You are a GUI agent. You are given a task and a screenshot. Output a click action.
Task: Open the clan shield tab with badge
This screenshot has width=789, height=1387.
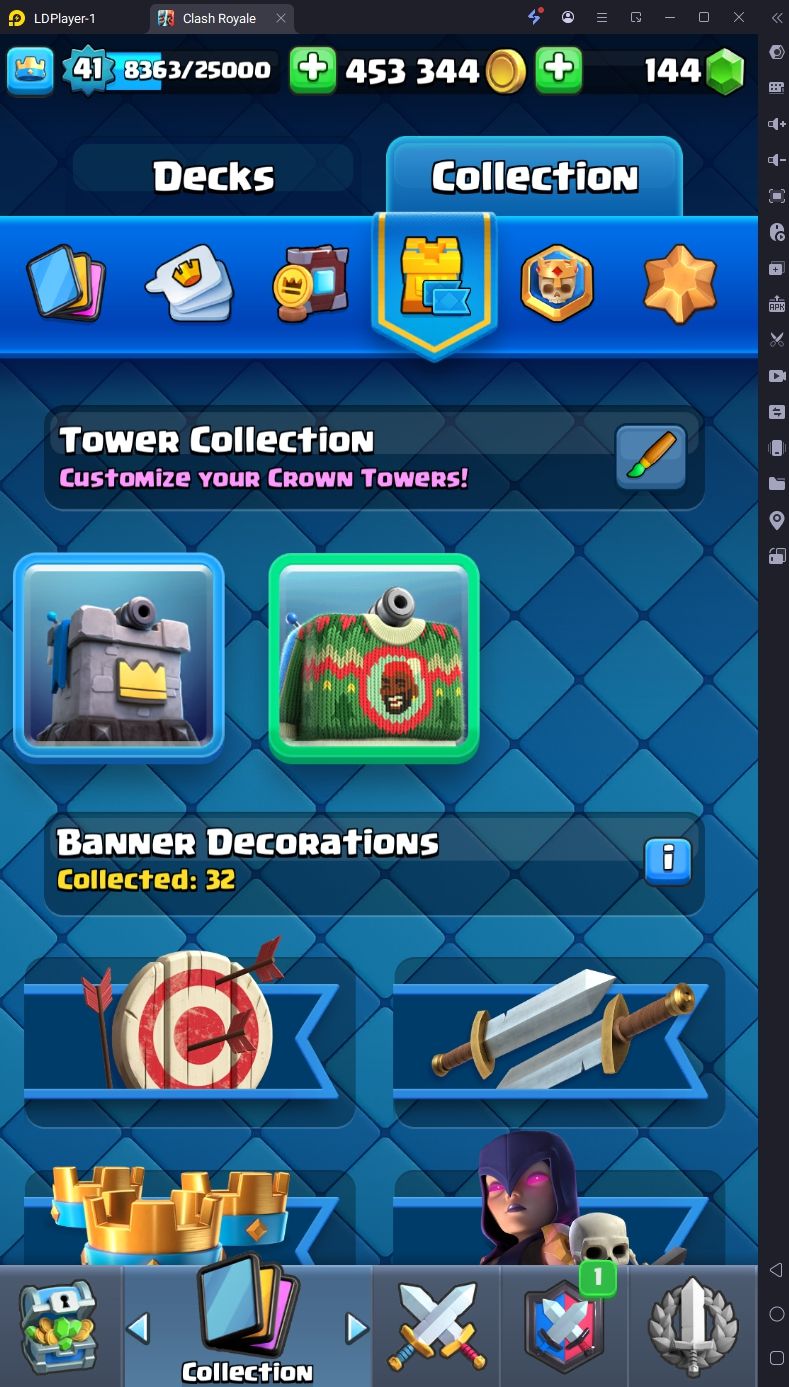tap(563, 1326)
